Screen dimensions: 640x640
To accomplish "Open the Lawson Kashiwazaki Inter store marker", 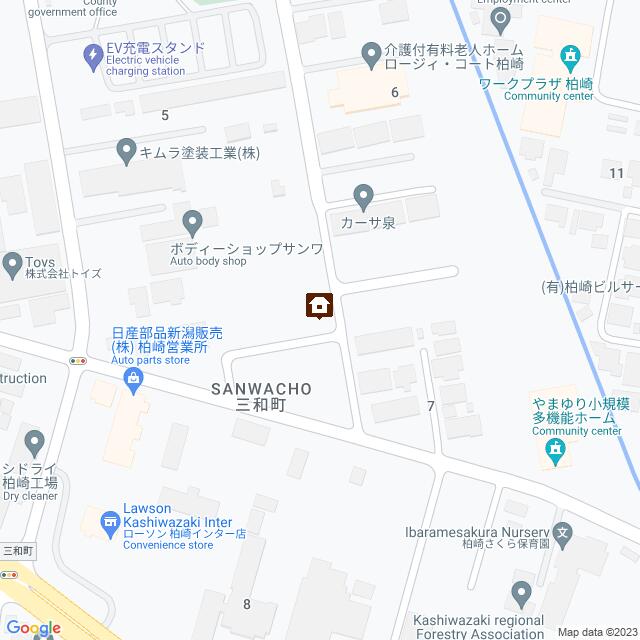I will pyautogui.click(x=109, y=520).
